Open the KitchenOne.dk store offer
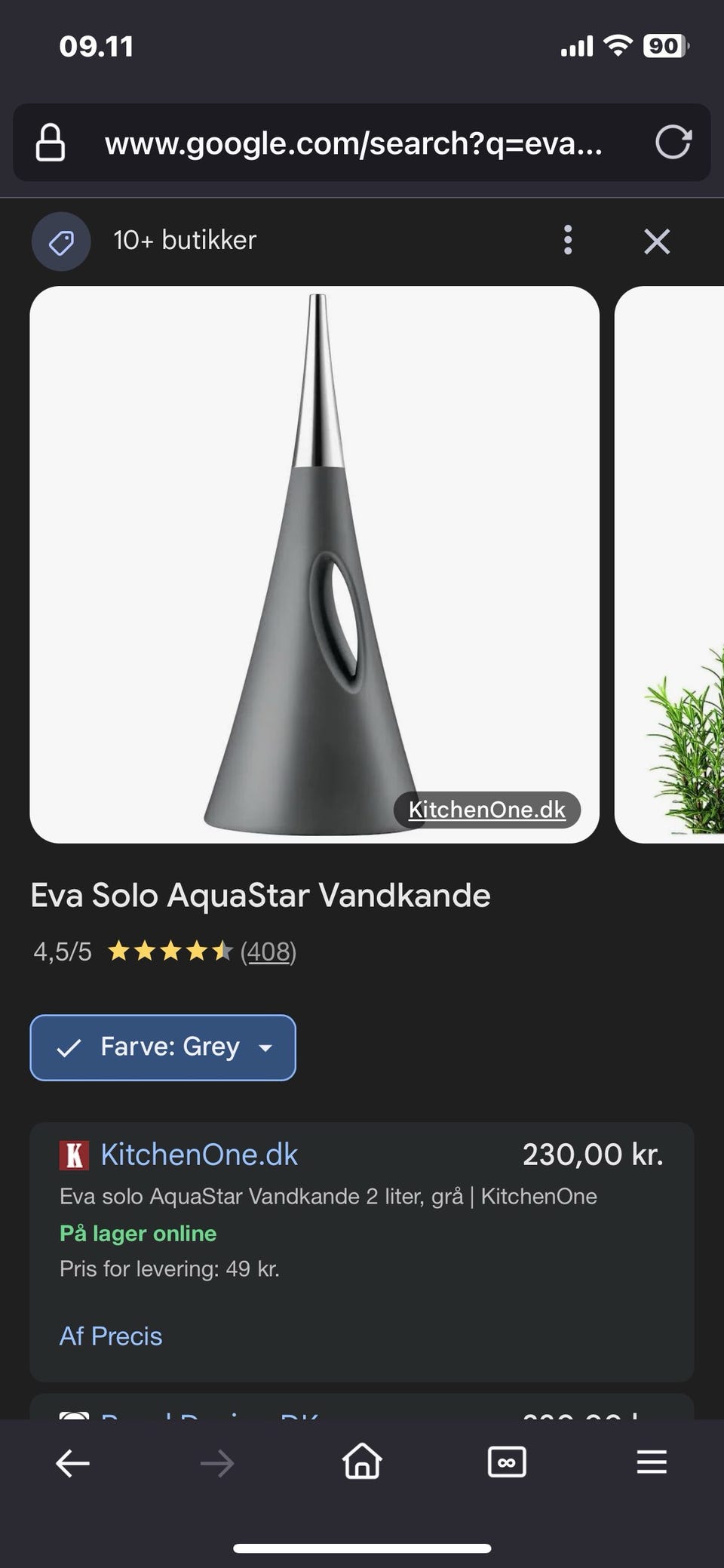This screenshot has height=1568, width=724. tap(199, 1154)
